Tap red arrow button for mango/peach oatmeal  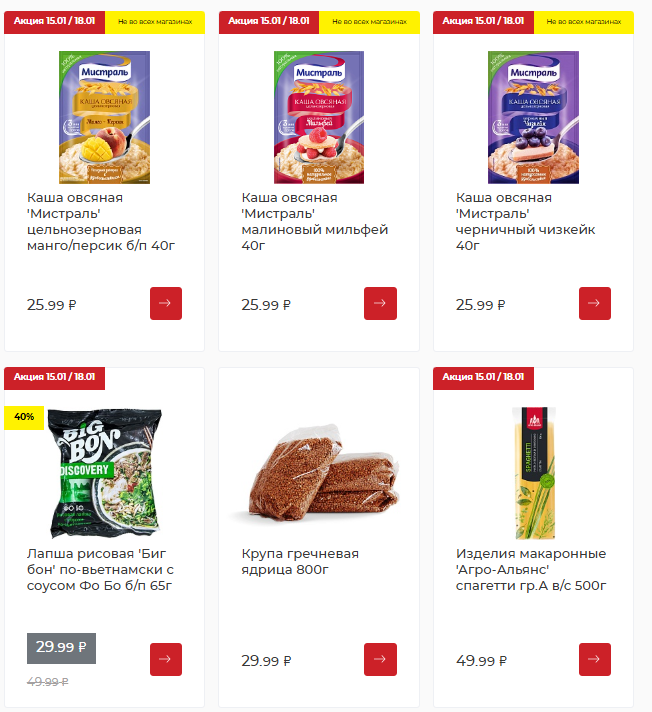(x=166, y=303)
